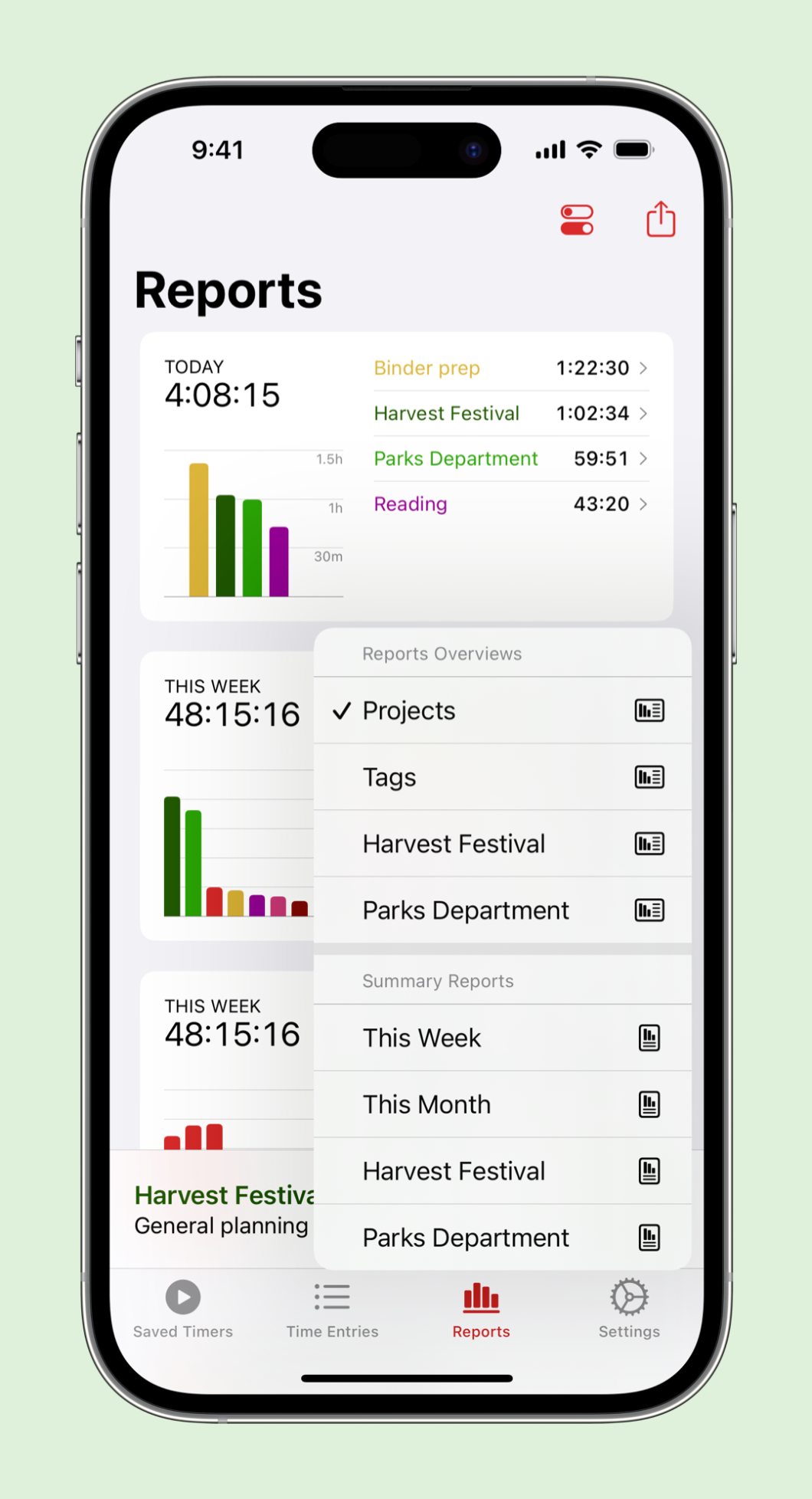The width and height of the screenshot is (812, 1499).
Task: Select Harvest Festival under Reports Overviews
Action: tap(502, 845)
